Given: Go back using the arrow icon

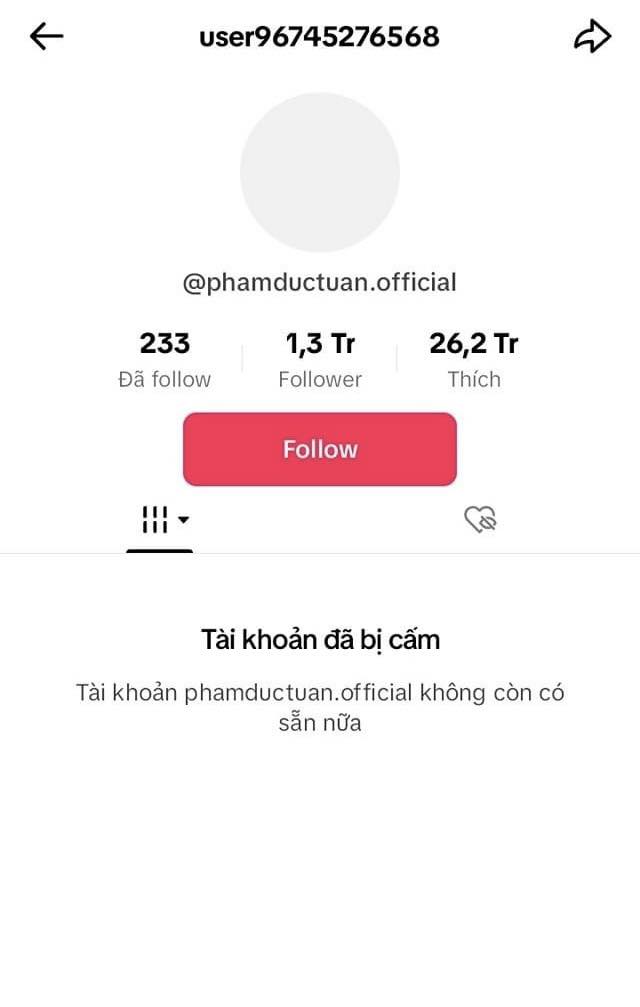Looking at the screenshot, I should click(x=46, y=37).
